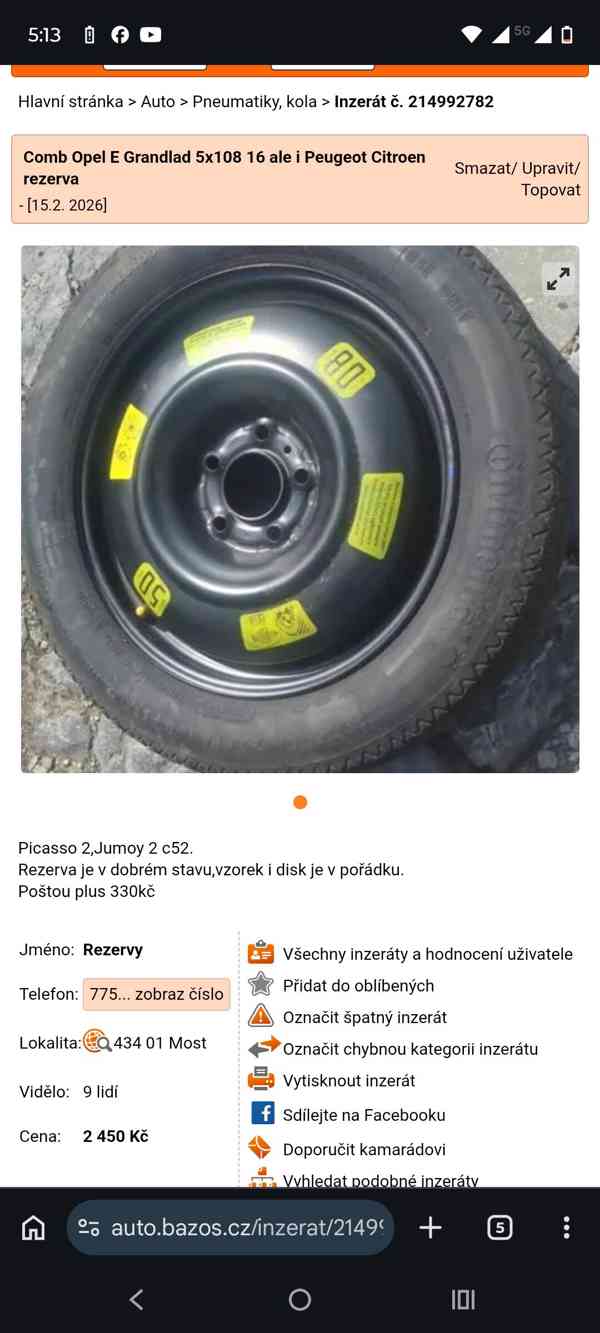Viewport: 600px width, 1333px height.
Task: Go to the browser home page
Action: point(34,1228)
